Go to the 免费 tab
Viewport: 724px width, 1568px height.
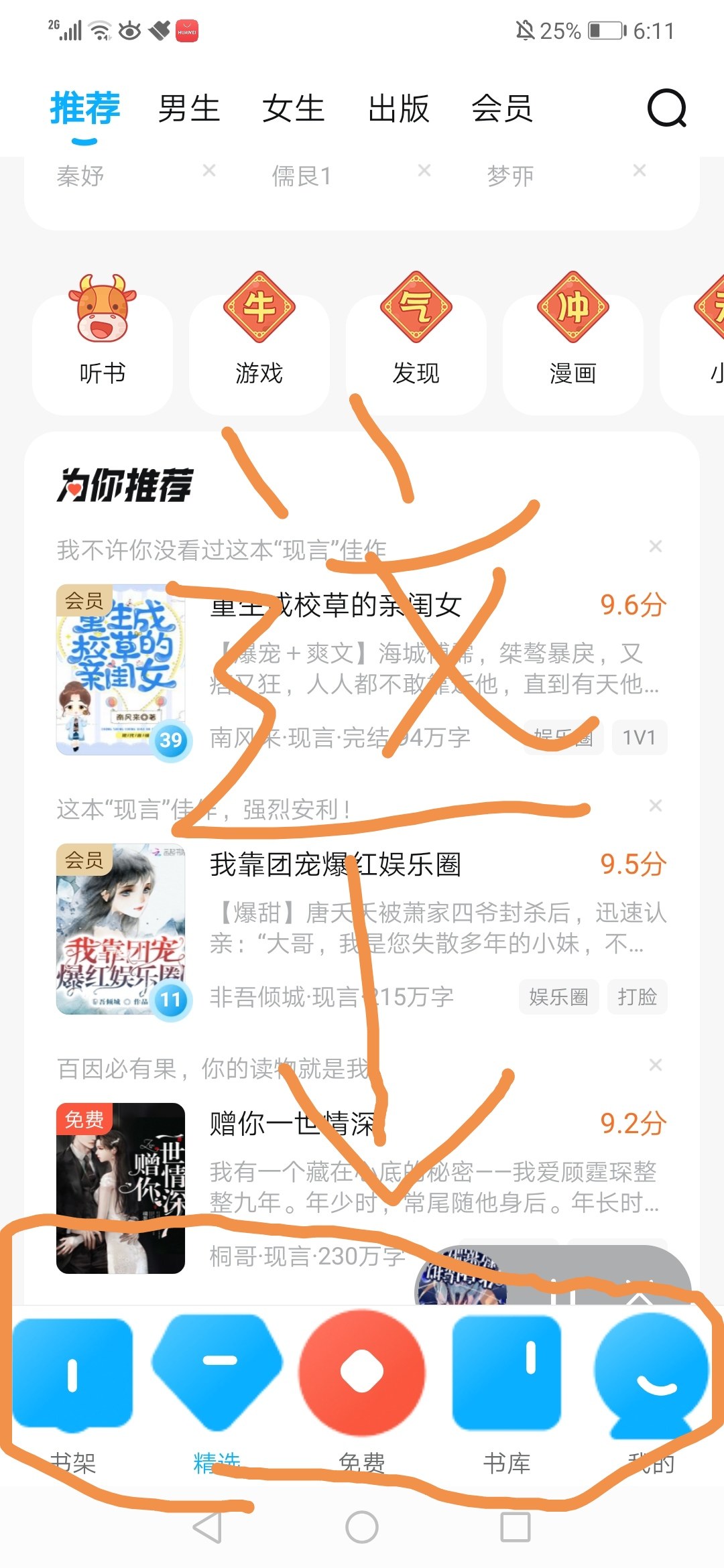pyautogui.click(x=362, y=1394)
